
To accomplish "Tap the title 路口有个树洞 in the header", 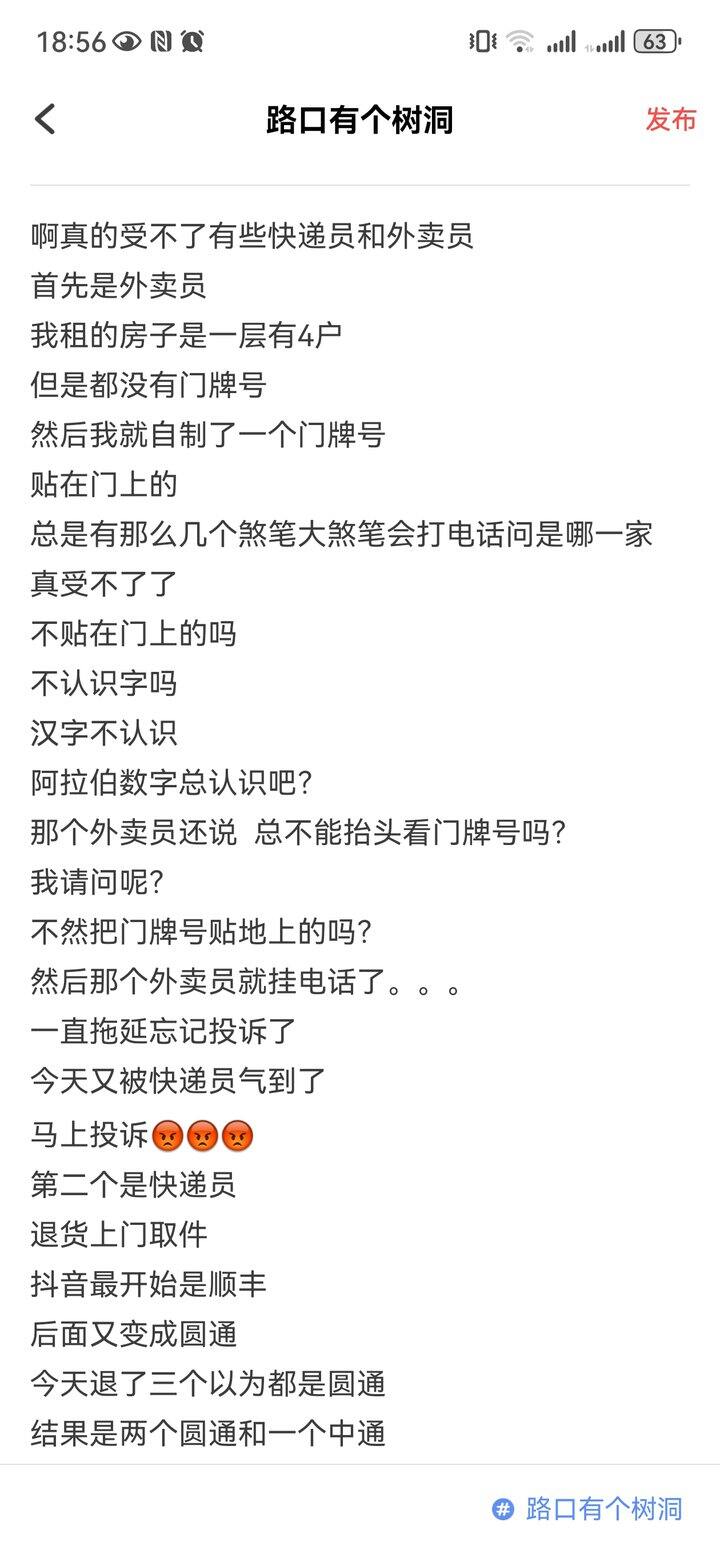I will click(x=358, y=119).
